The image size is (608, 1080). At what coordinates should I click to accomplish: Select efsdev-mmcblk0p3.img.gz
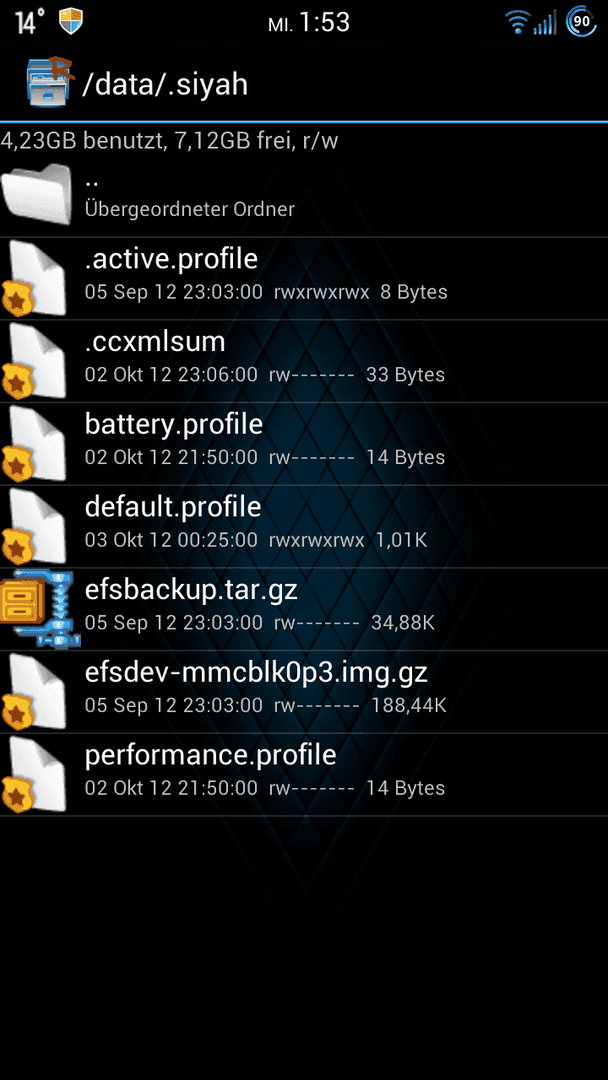click(304, 692)
